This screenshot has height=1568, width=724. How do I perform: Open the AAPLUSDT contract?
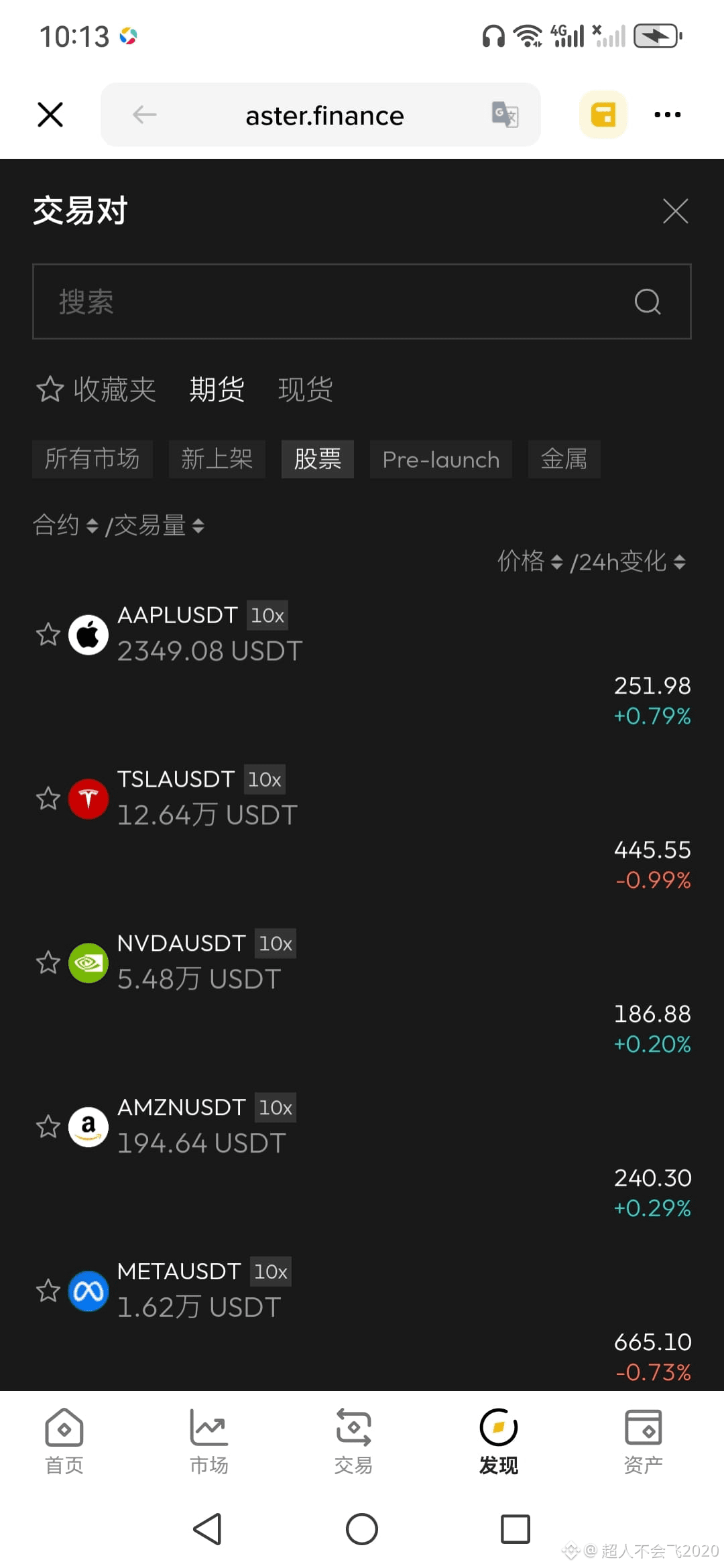coord(177,616)
